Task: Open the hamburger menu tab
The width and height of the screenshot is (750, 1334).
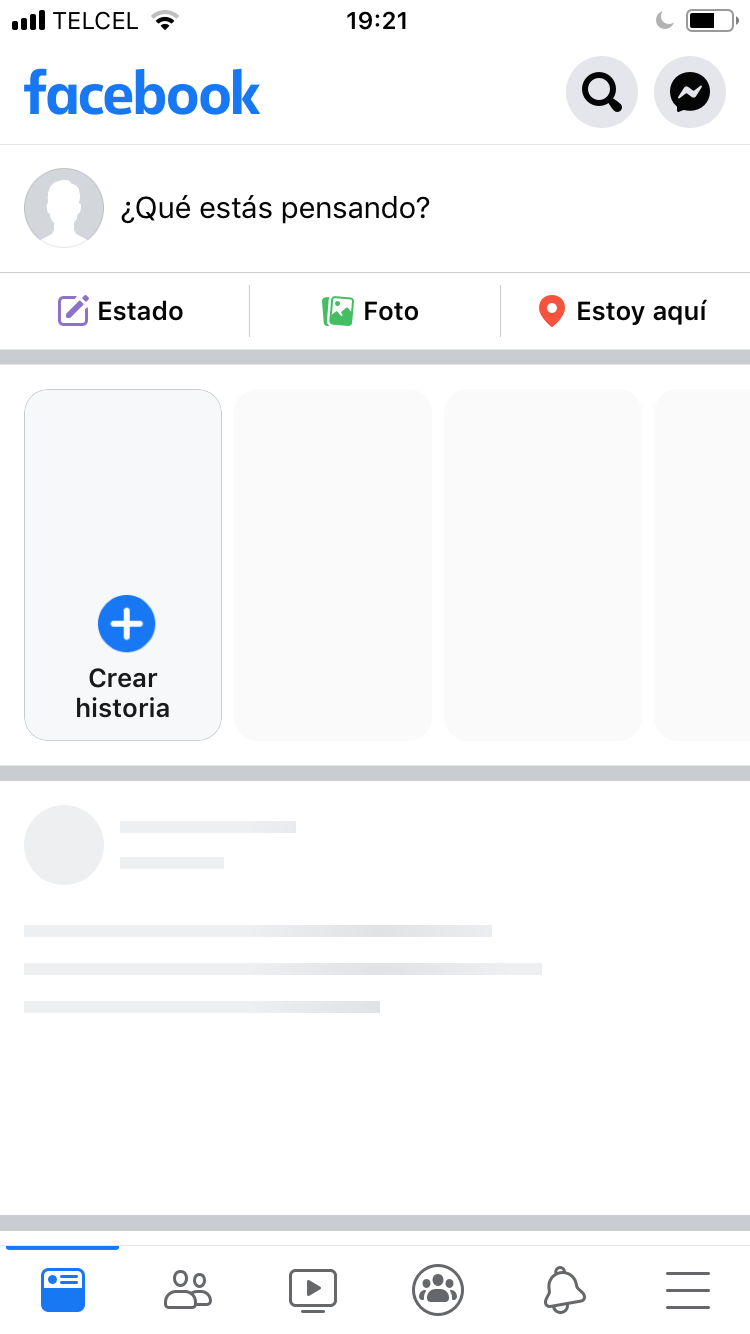Action: pyautogui.click(x=688, y=1289)
